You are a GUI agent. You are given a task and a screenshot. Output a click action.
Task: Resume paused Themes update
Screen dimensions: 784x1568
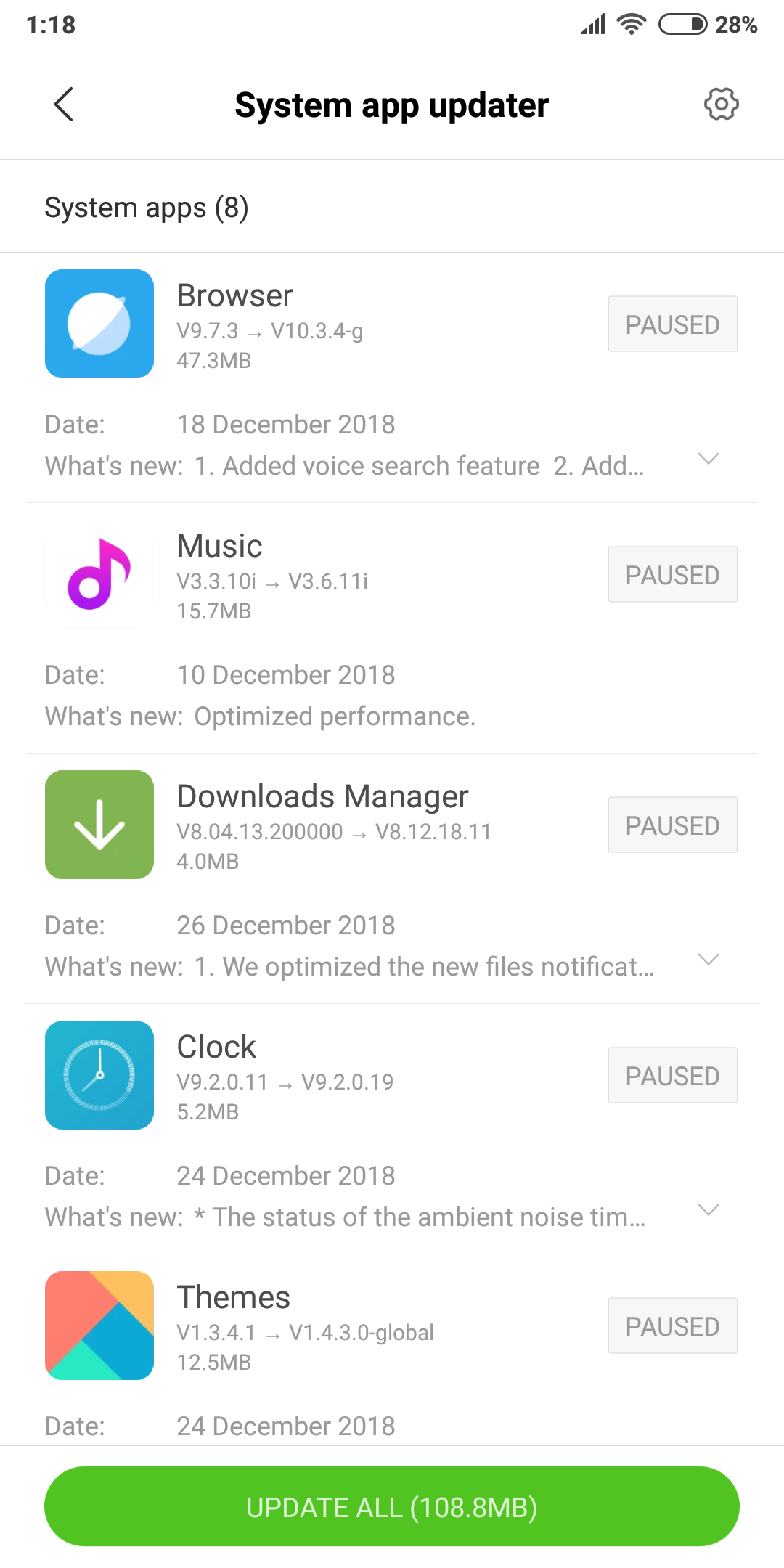point(672,1326)
